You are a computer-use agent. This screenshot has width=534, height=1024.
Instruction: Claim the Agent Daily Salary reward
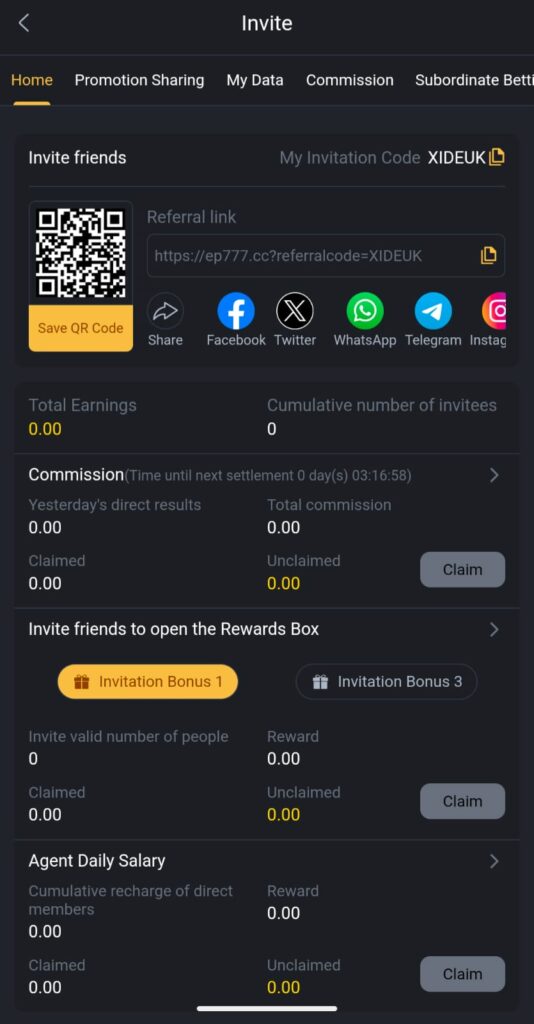[462, 974]
